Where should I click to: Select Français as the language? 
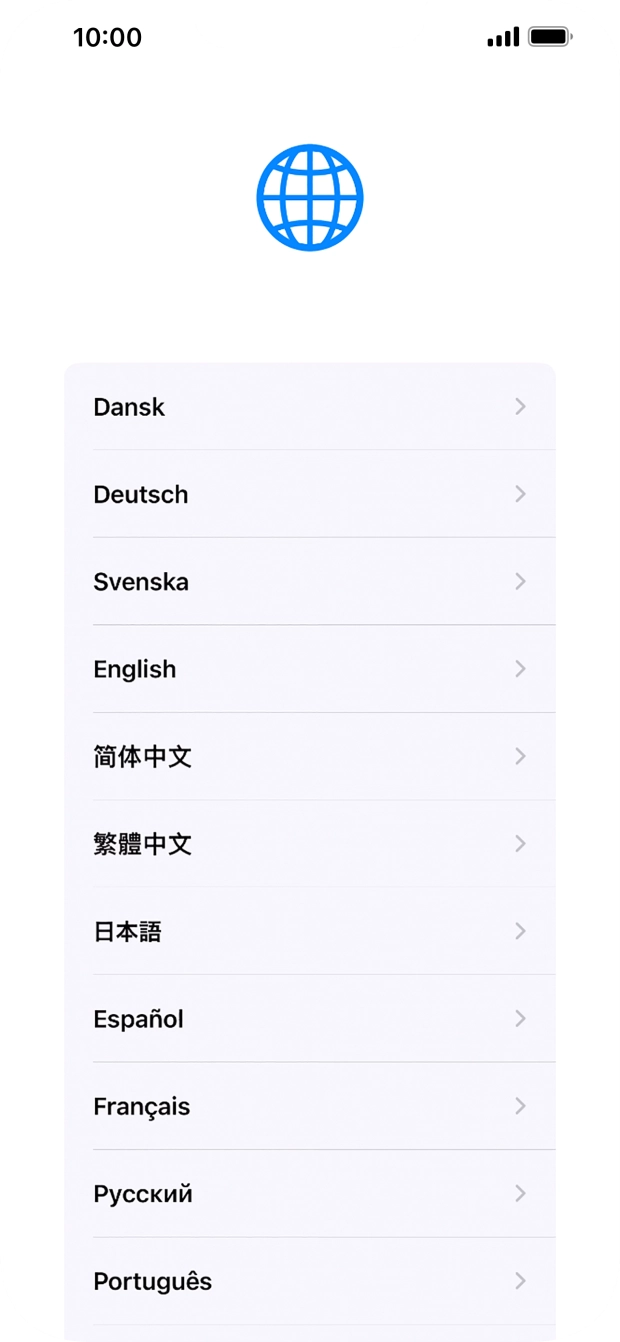click(309, 1106)
